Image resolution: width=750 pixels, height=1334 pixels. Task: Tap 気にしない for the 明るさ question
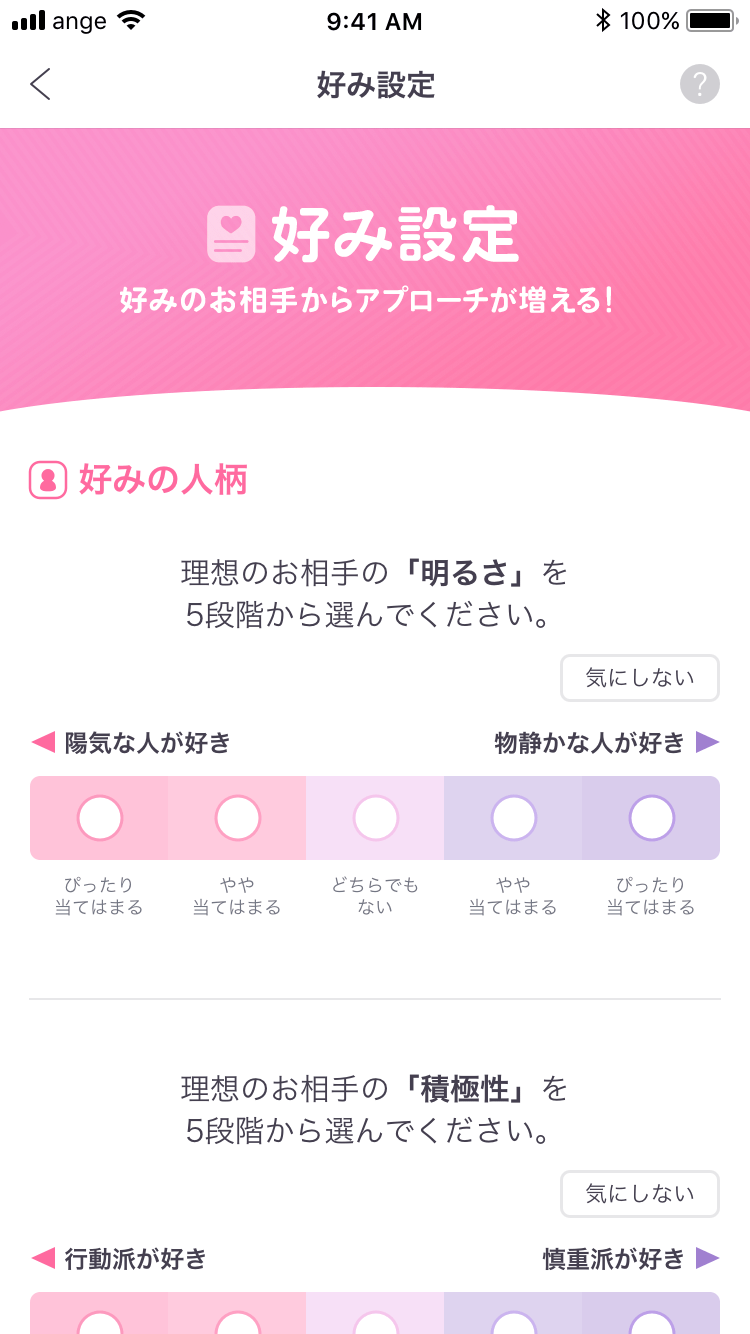[639, 678]
